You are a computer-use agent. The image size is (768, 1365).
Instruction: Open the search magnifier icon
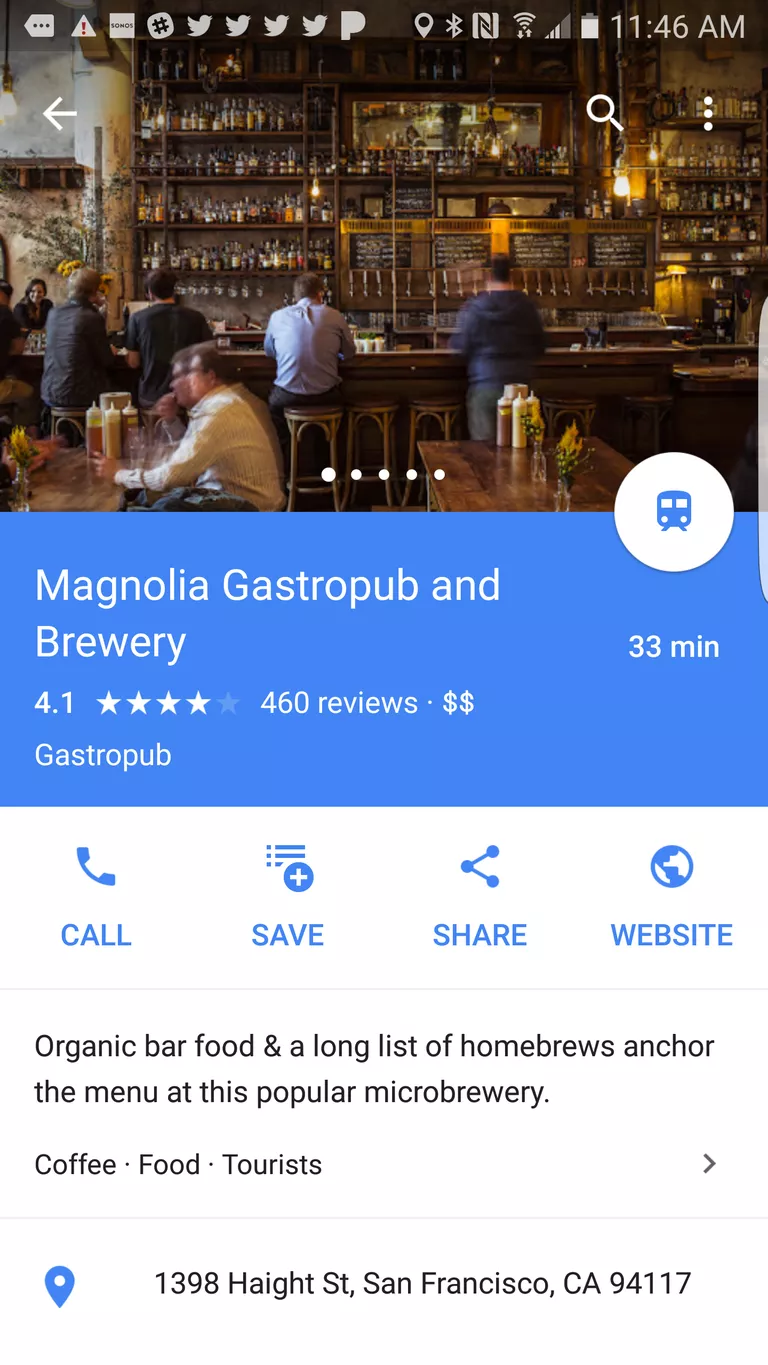[605, 114]
